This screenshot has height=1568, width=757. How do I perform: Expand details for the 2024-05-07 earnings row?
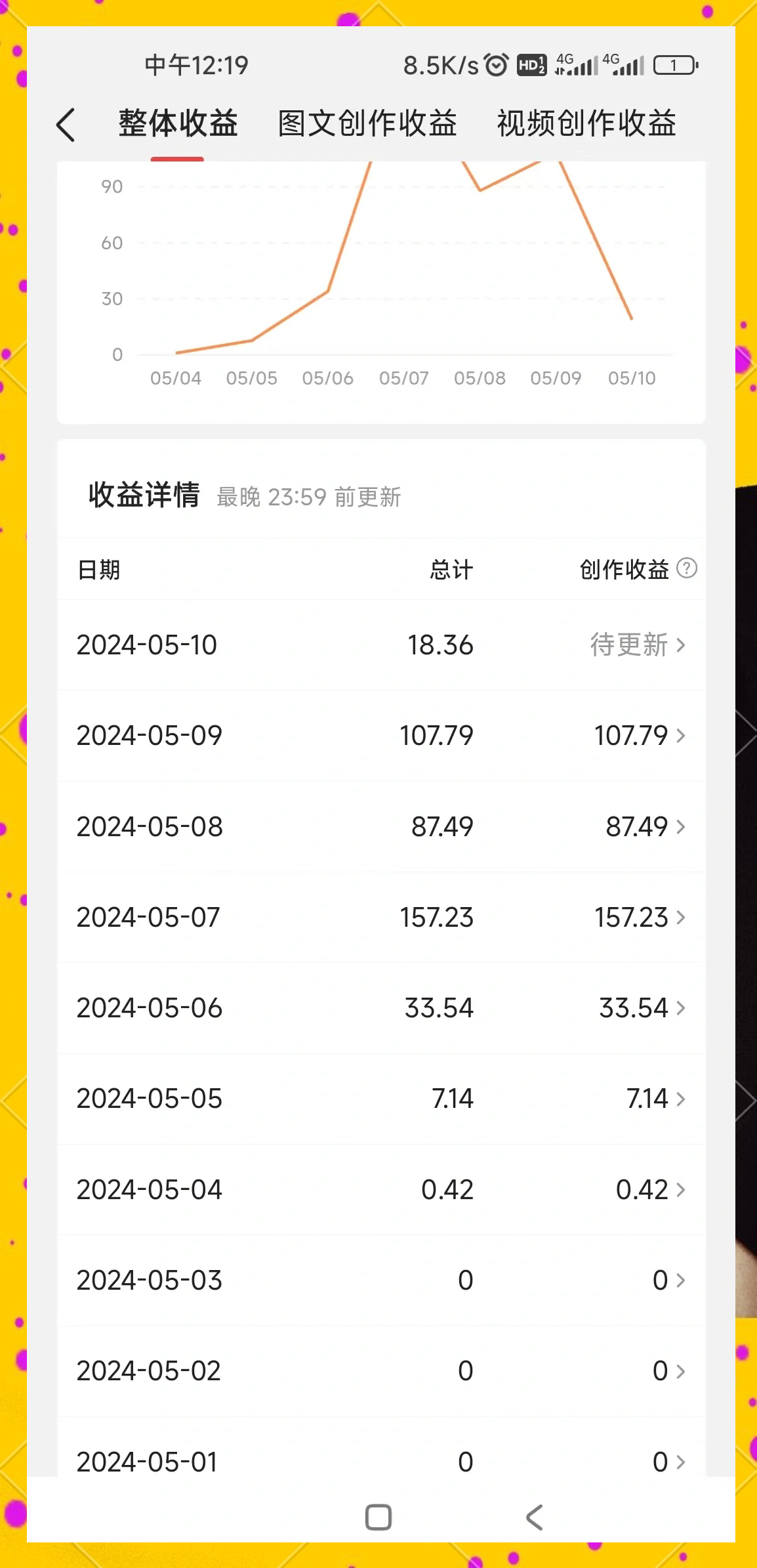(682, 917)
